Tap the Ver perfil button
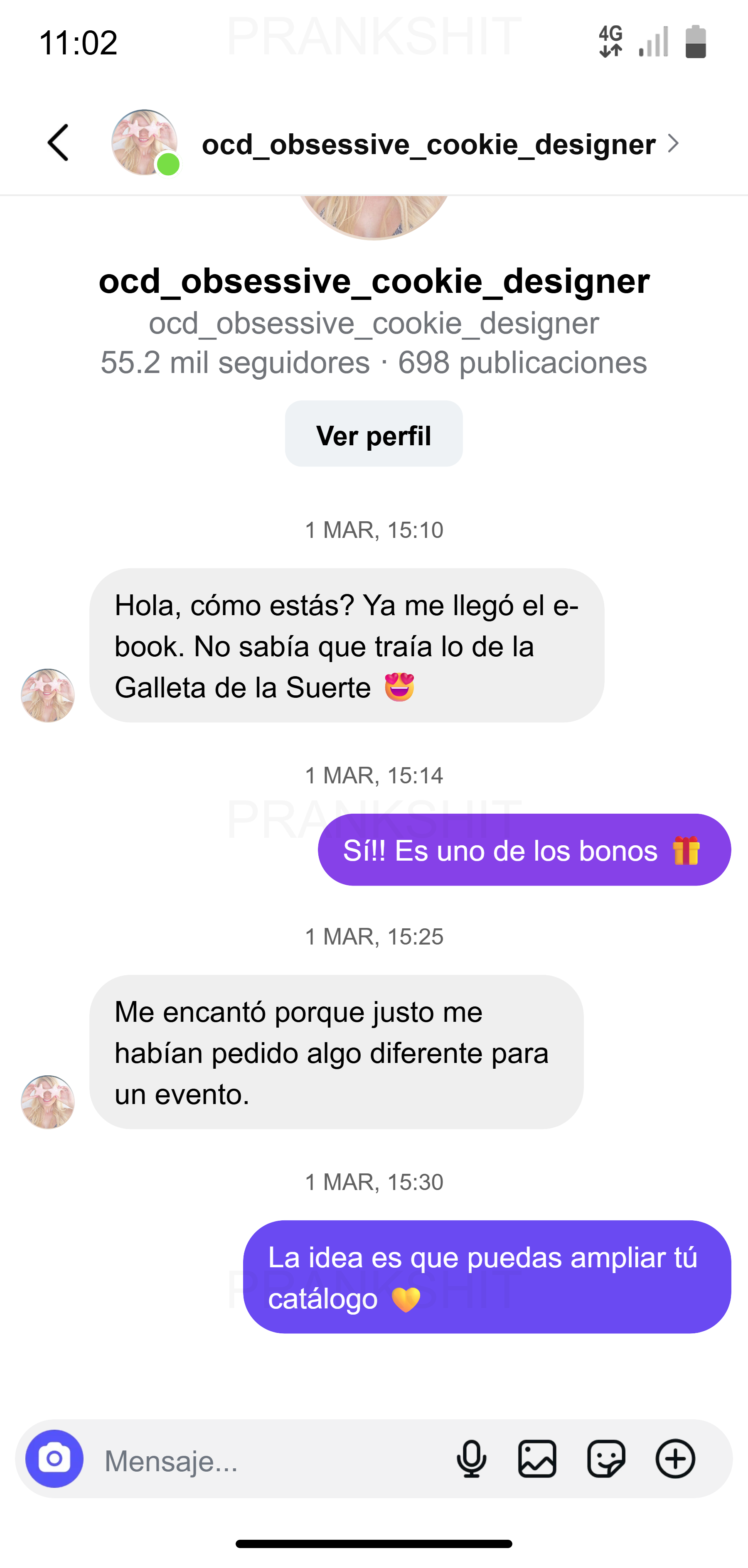The width and height of the screenshot is (748, 1568). tap(374, 434)
